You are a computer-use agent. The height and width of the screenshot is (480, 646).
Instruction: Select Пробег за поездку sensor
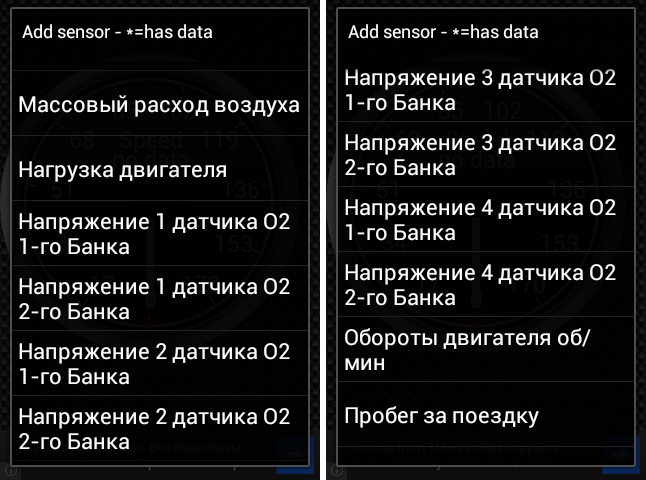click(484, 415)
